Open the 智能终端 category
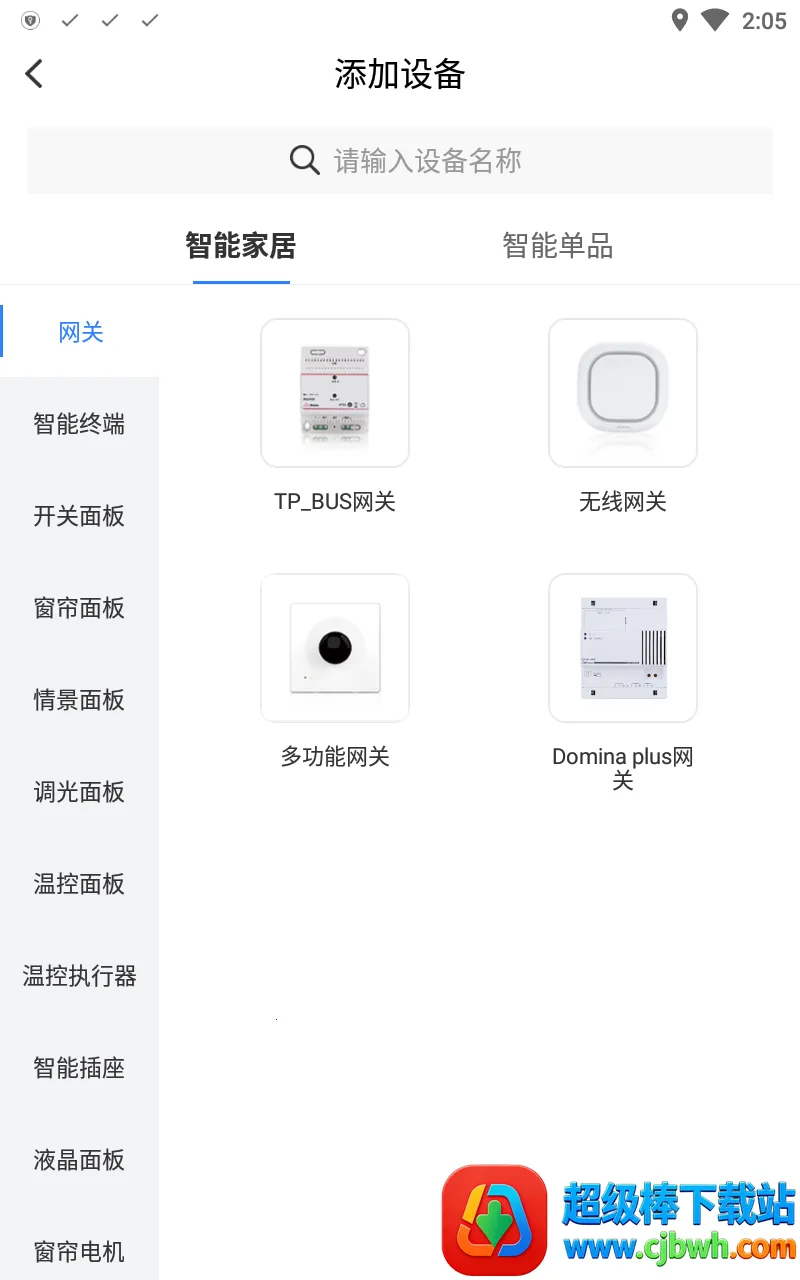 point(80,424)
